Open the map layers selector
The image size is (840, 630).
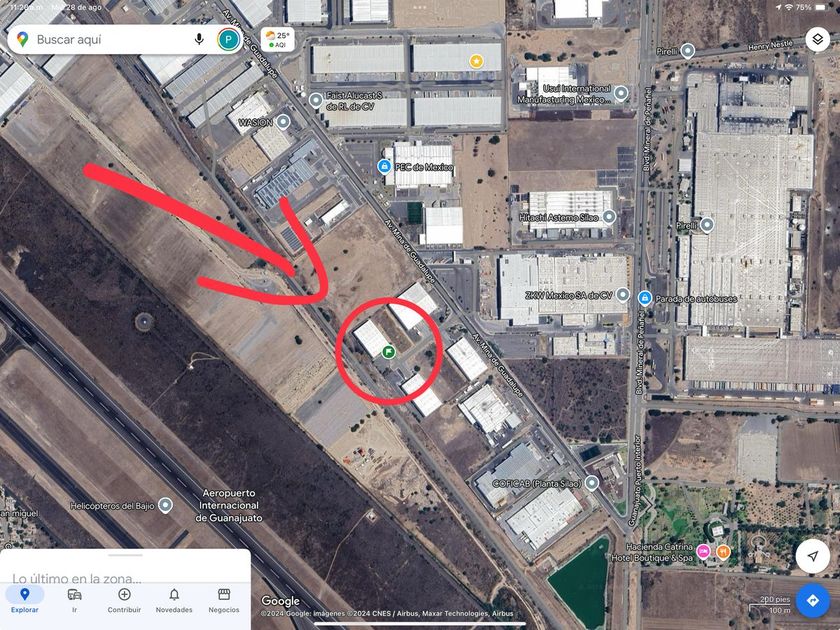818,39
